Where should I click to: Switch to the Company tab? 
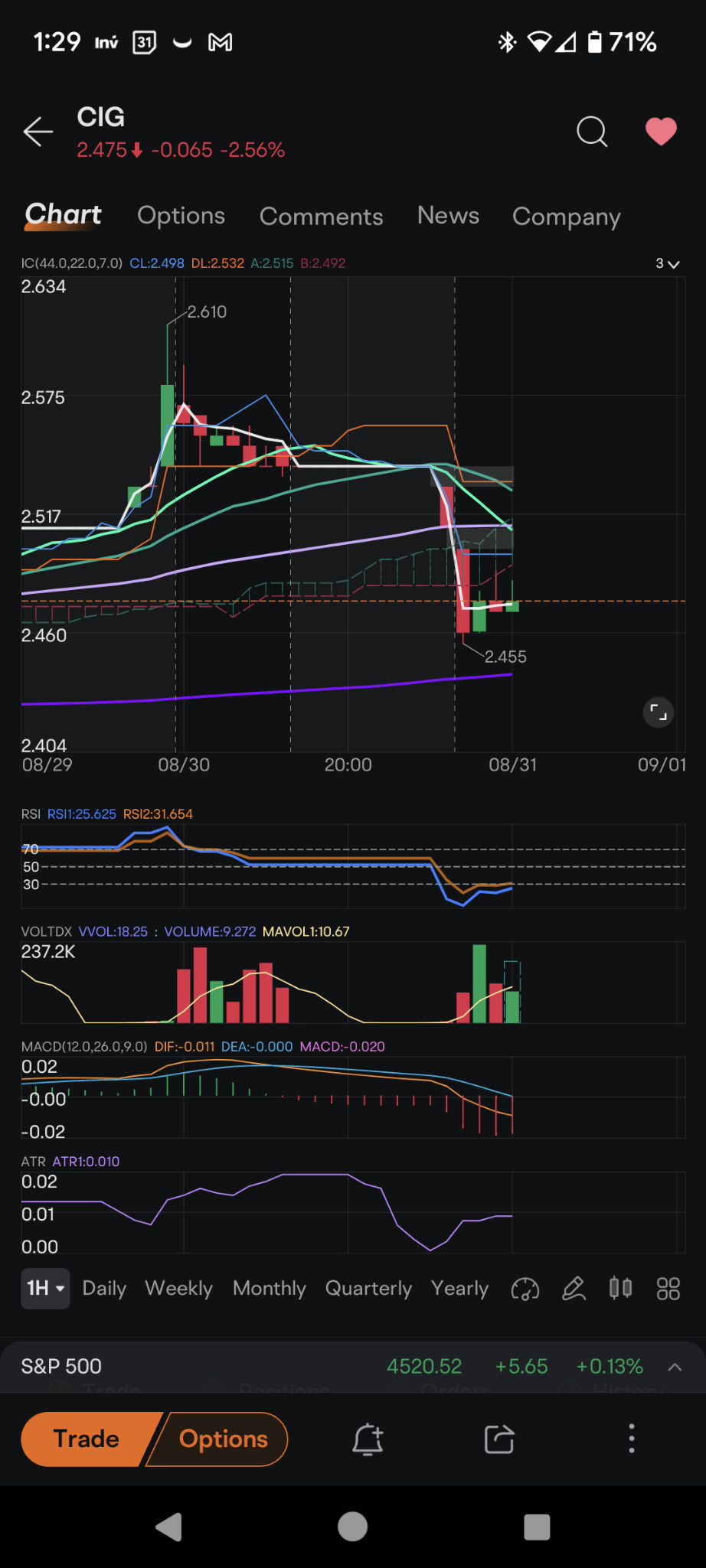click(567, 217)
